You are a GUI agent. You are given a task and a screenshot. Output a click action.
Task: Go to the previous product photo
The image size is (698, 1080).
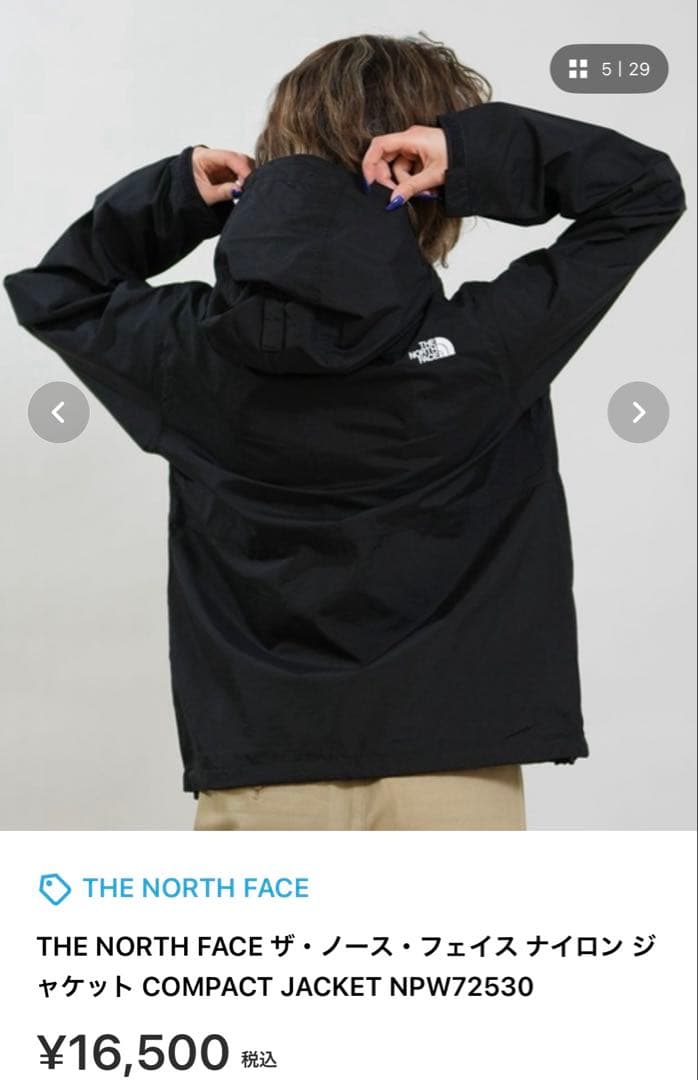[x=59, y=412]
